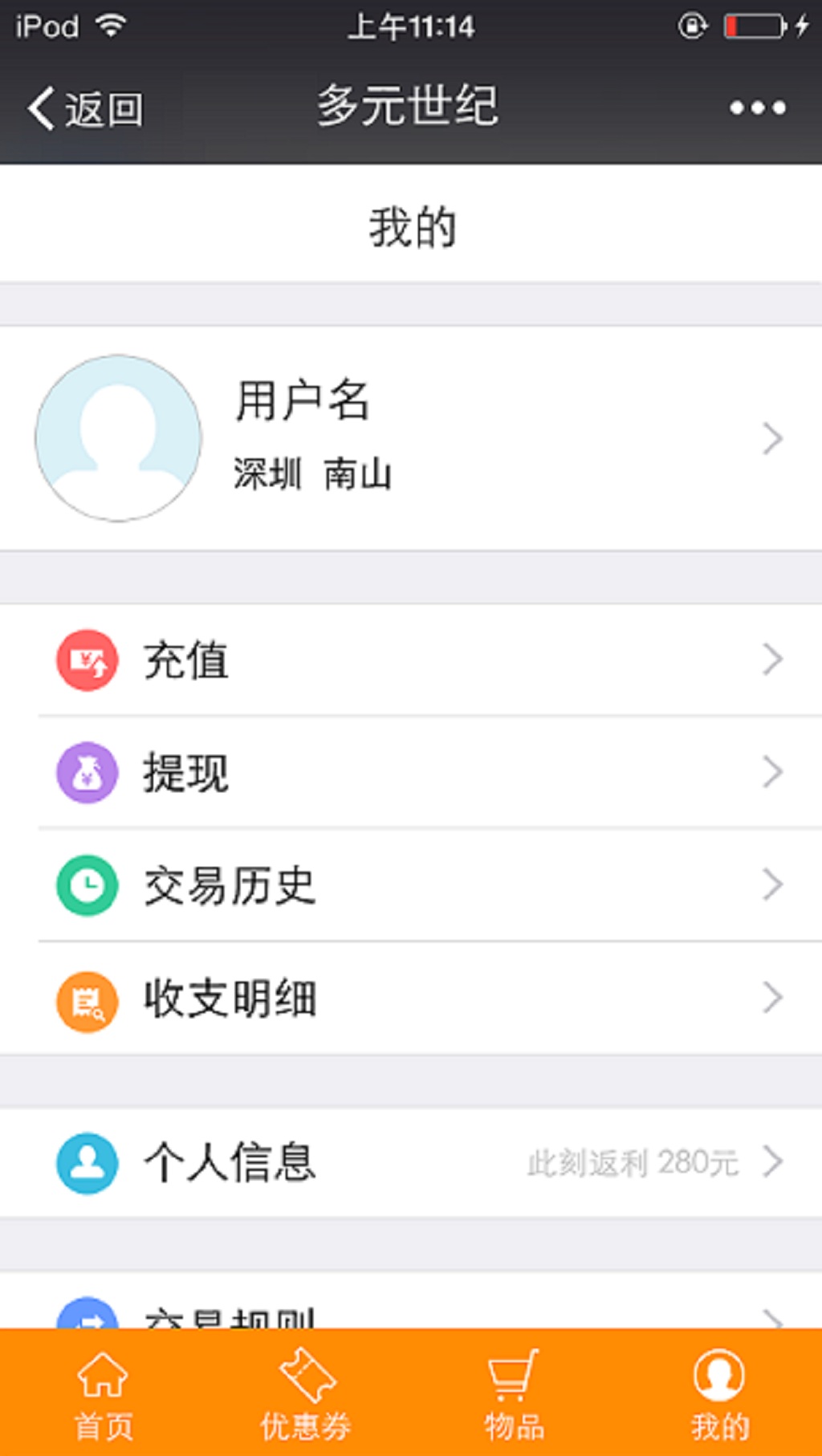Open 收支明细 income and expense details

click(x=409, y=998)
